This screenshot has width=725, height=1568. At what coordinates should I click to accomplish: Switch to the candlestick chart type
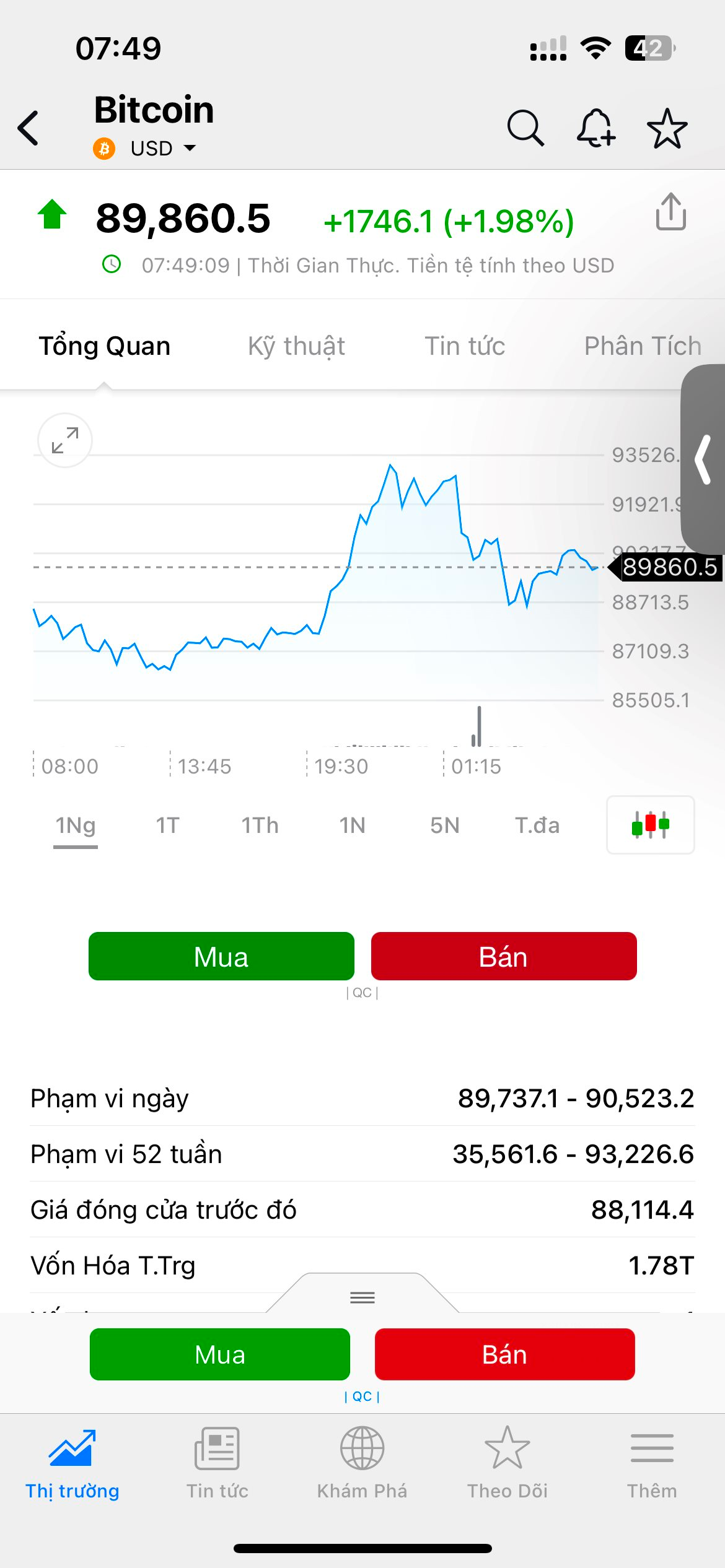651,825
